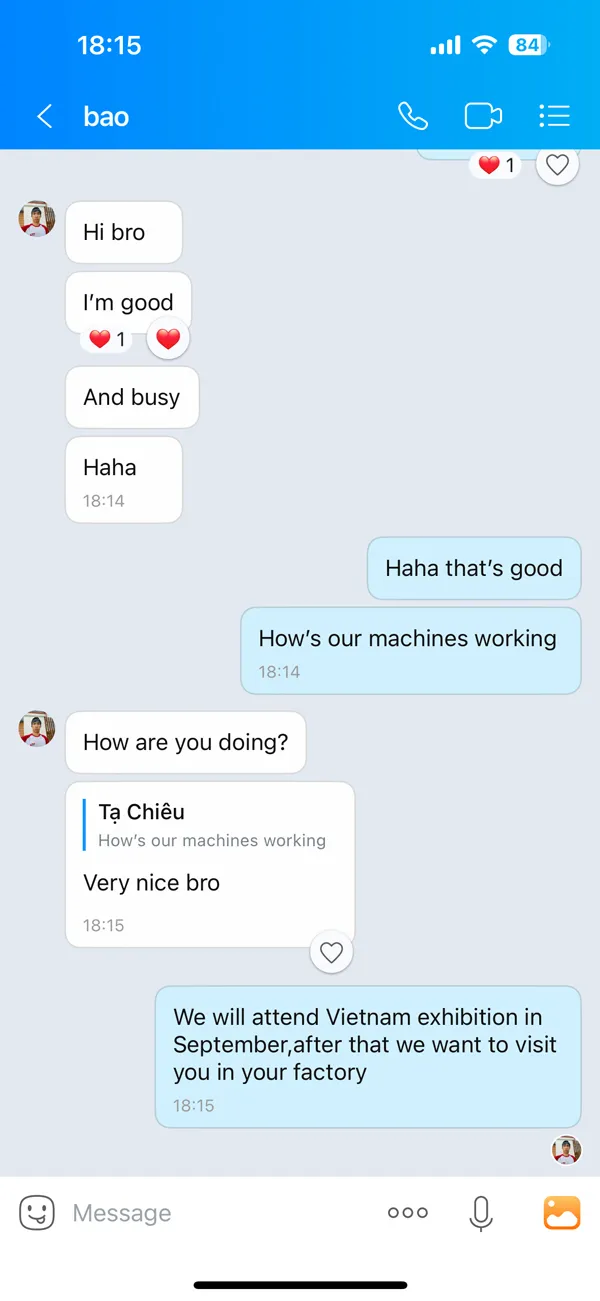Open the sticker and emoji picker
This screenshot has width=600, height=1301.
[37, 1213]
